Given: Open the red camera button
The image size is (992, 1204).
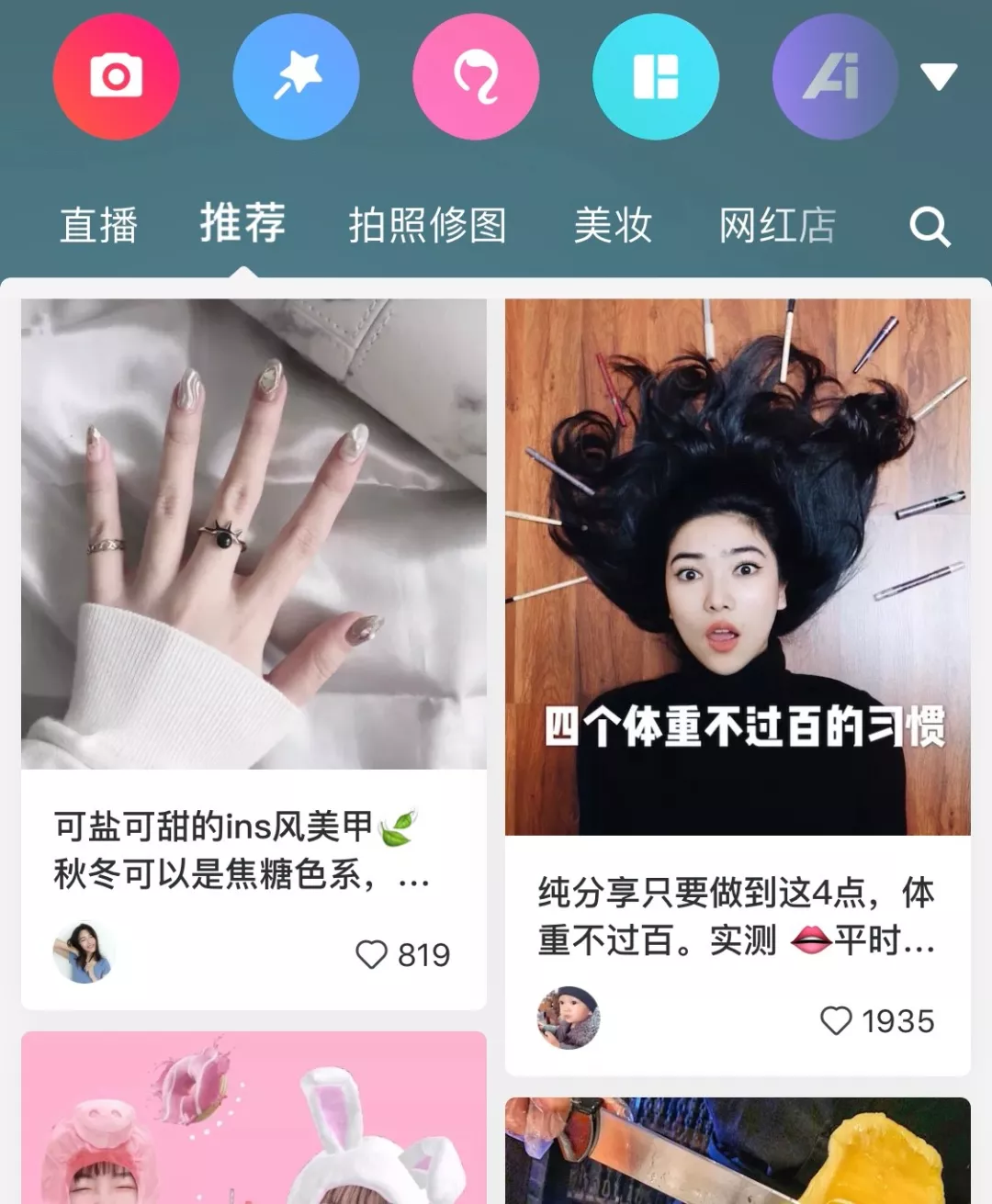Looking at the screenshot, I should [116, 76].
